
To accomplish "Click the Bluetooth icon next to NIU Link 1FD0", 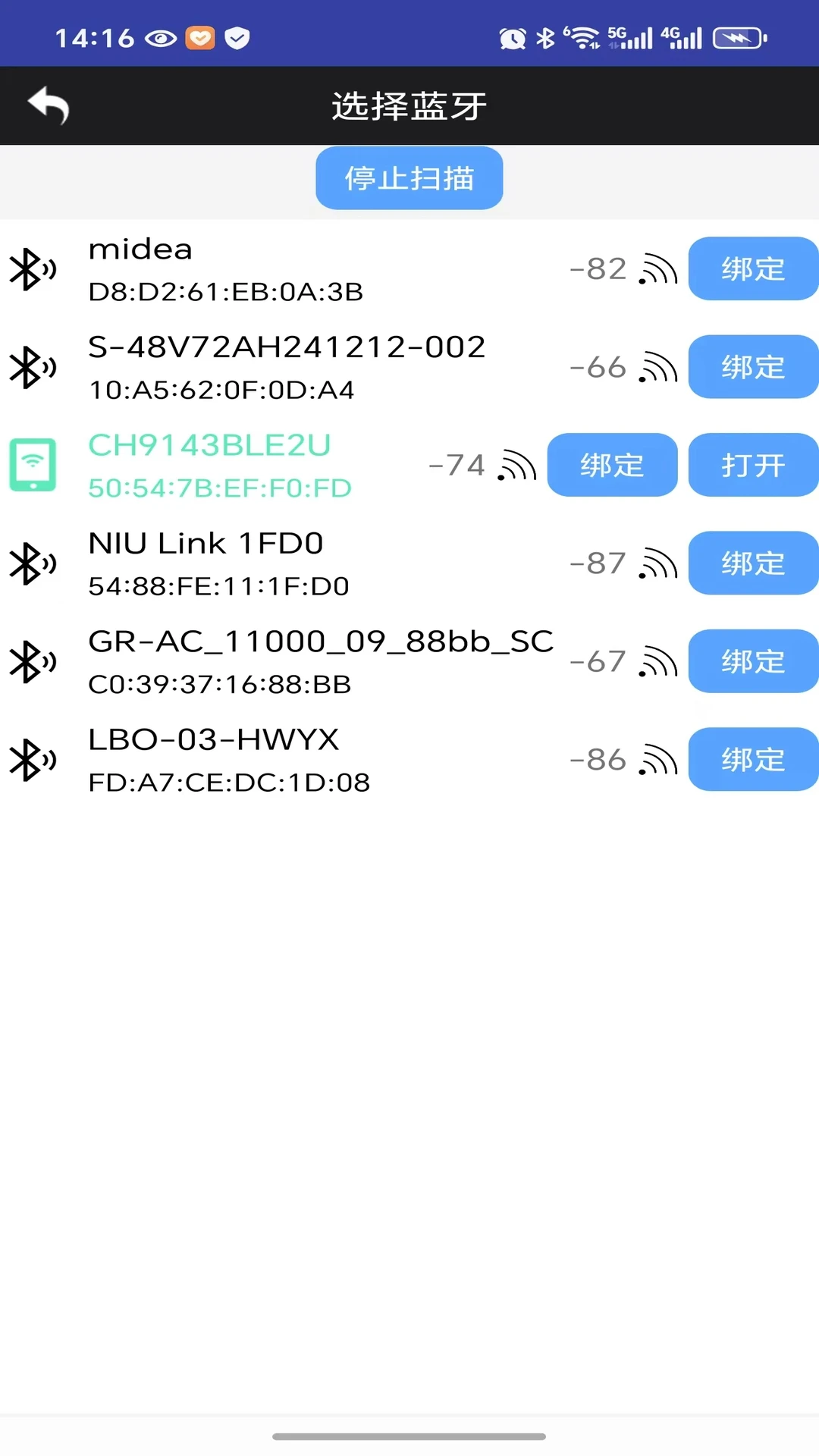I will click(33, 563).
